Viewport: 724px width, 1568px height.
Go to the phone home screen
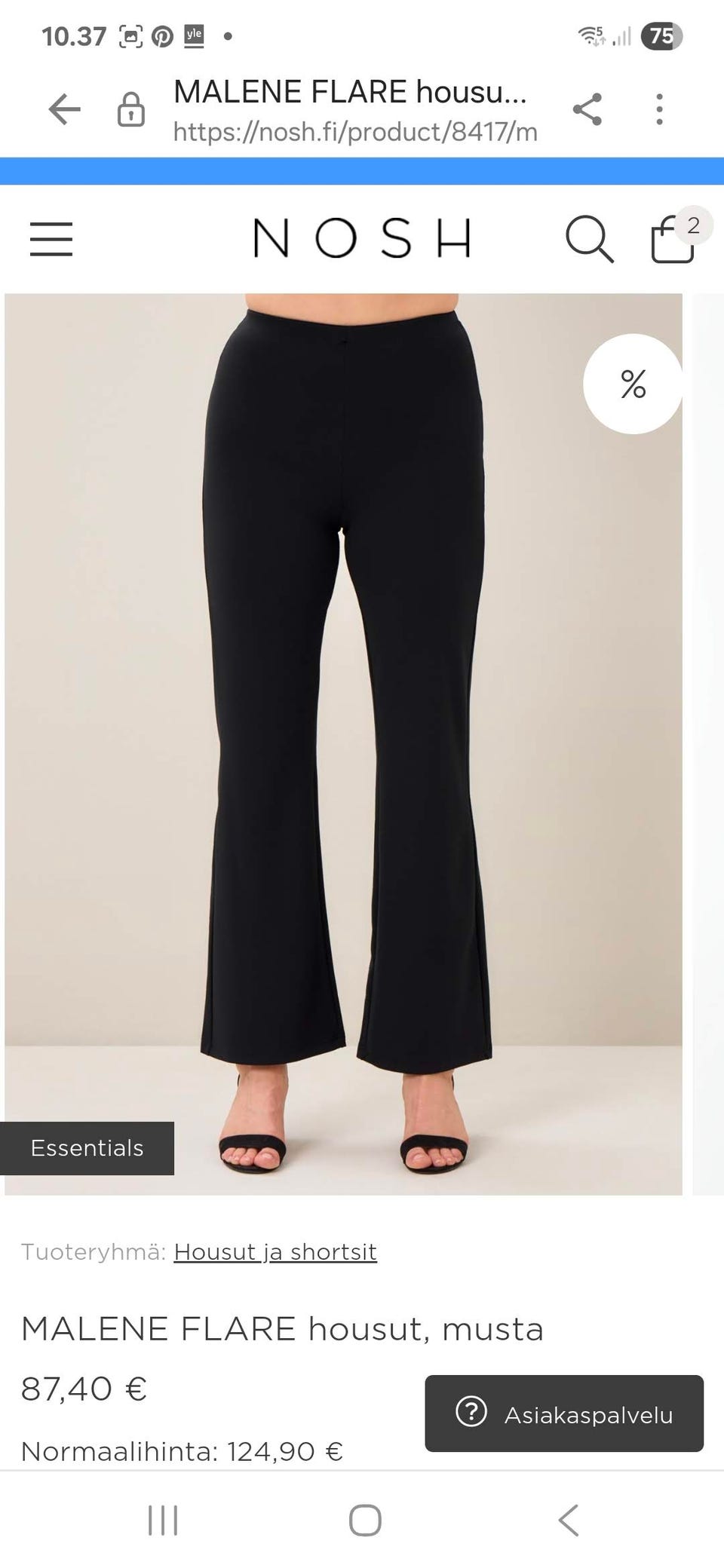point(365,1521)
